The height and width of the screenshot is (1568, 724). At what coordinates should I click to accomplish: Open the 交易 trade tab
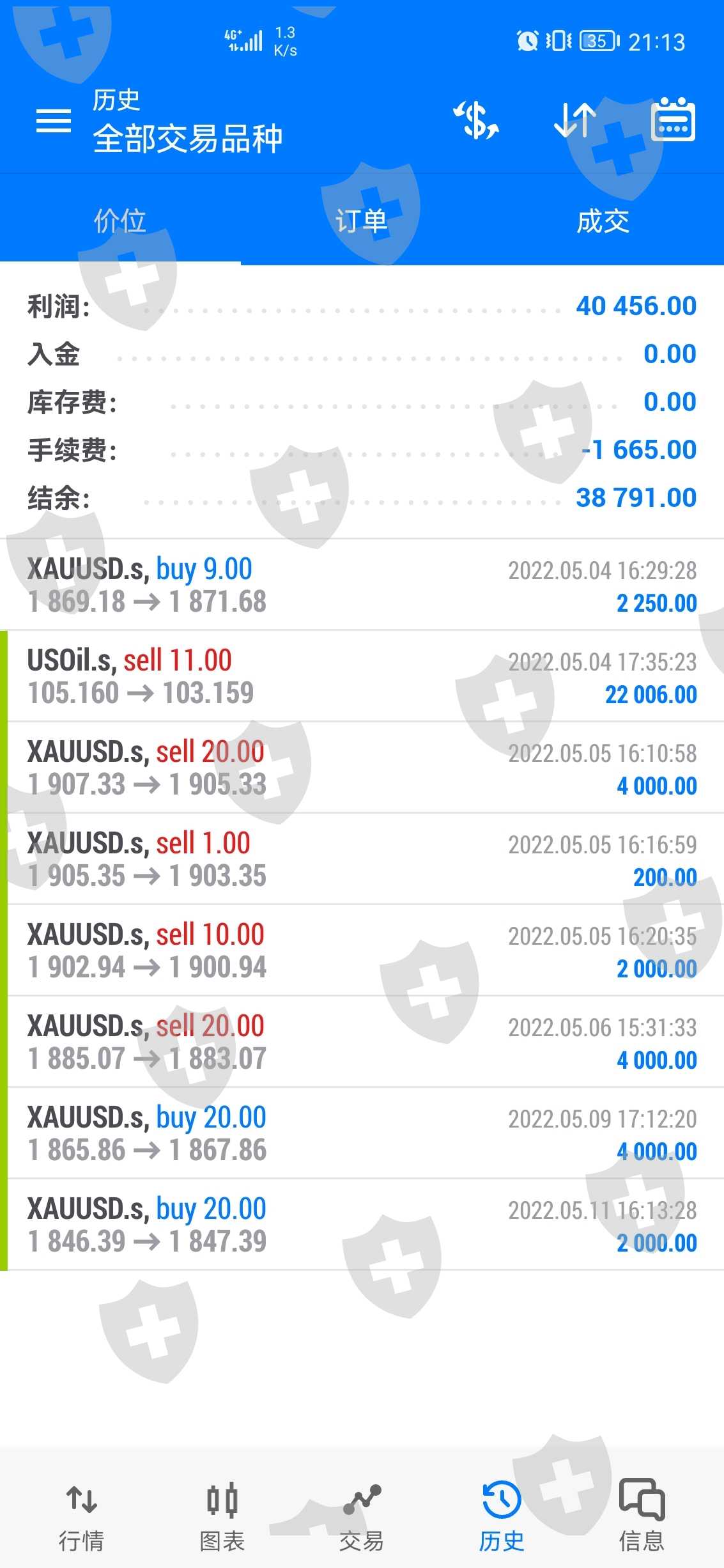click(x=362, y=1516)
